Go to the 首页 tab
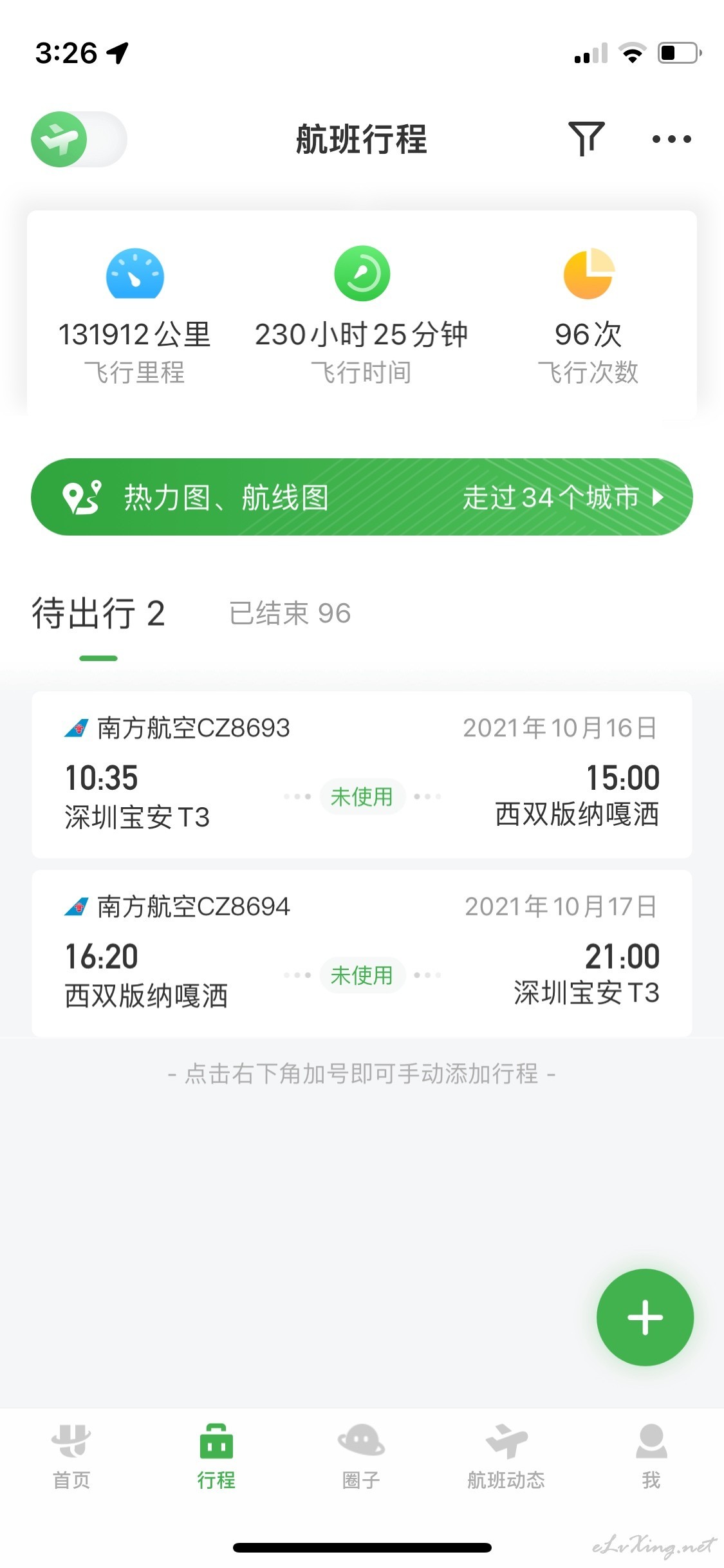This screenshot has width=724, height=1568. tap(71, 1457)
